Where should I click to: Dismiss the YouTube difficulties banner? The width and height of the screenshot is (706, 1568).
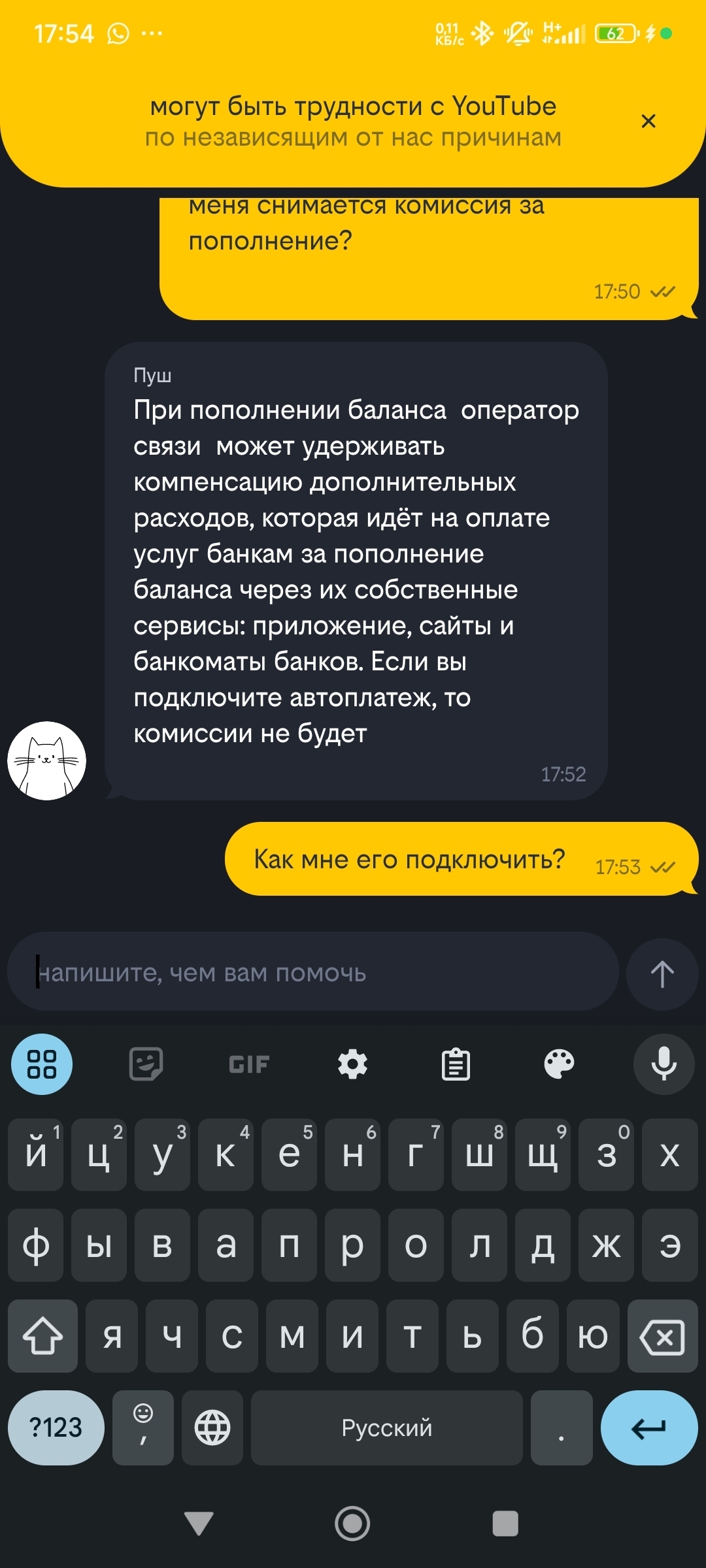click(648, 121)
